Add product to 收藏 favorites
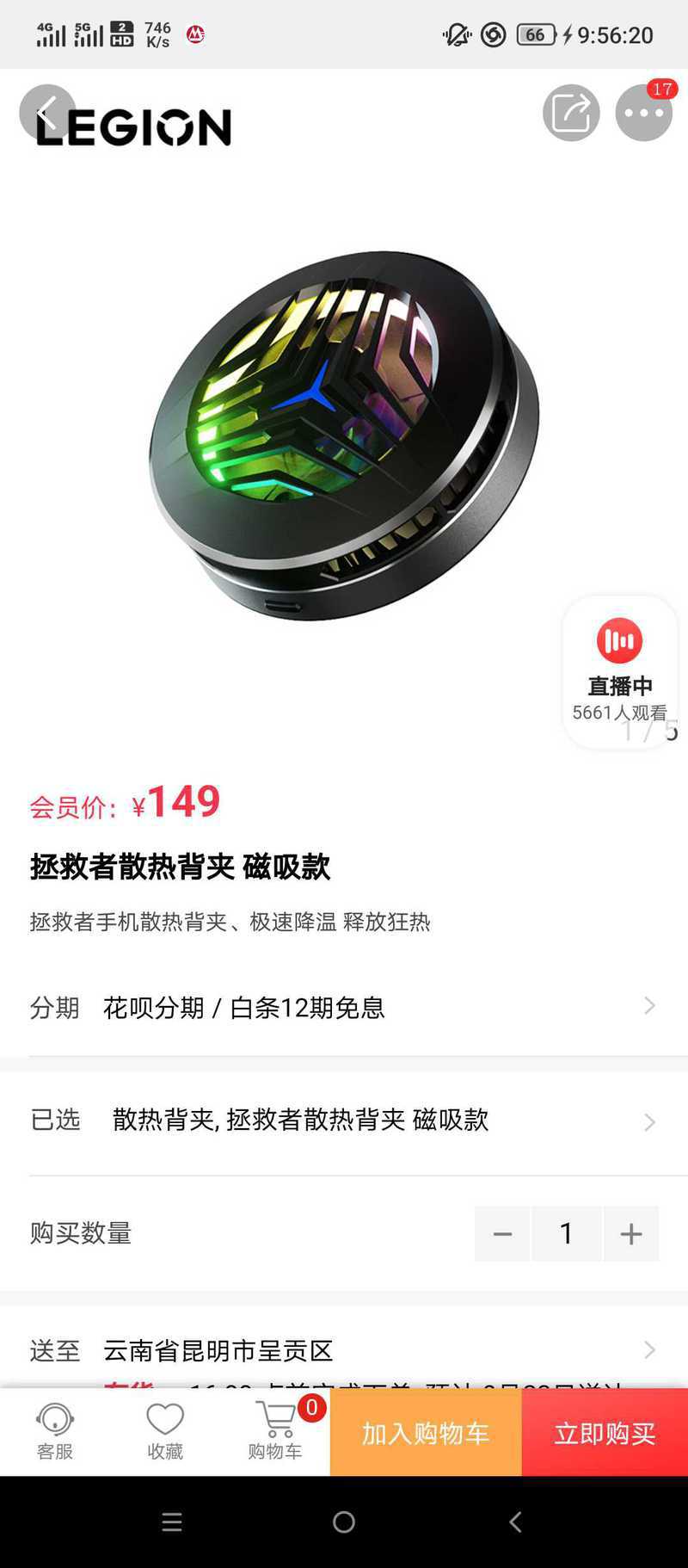Screen dimensions: 688x1568 click(165, 1432)
